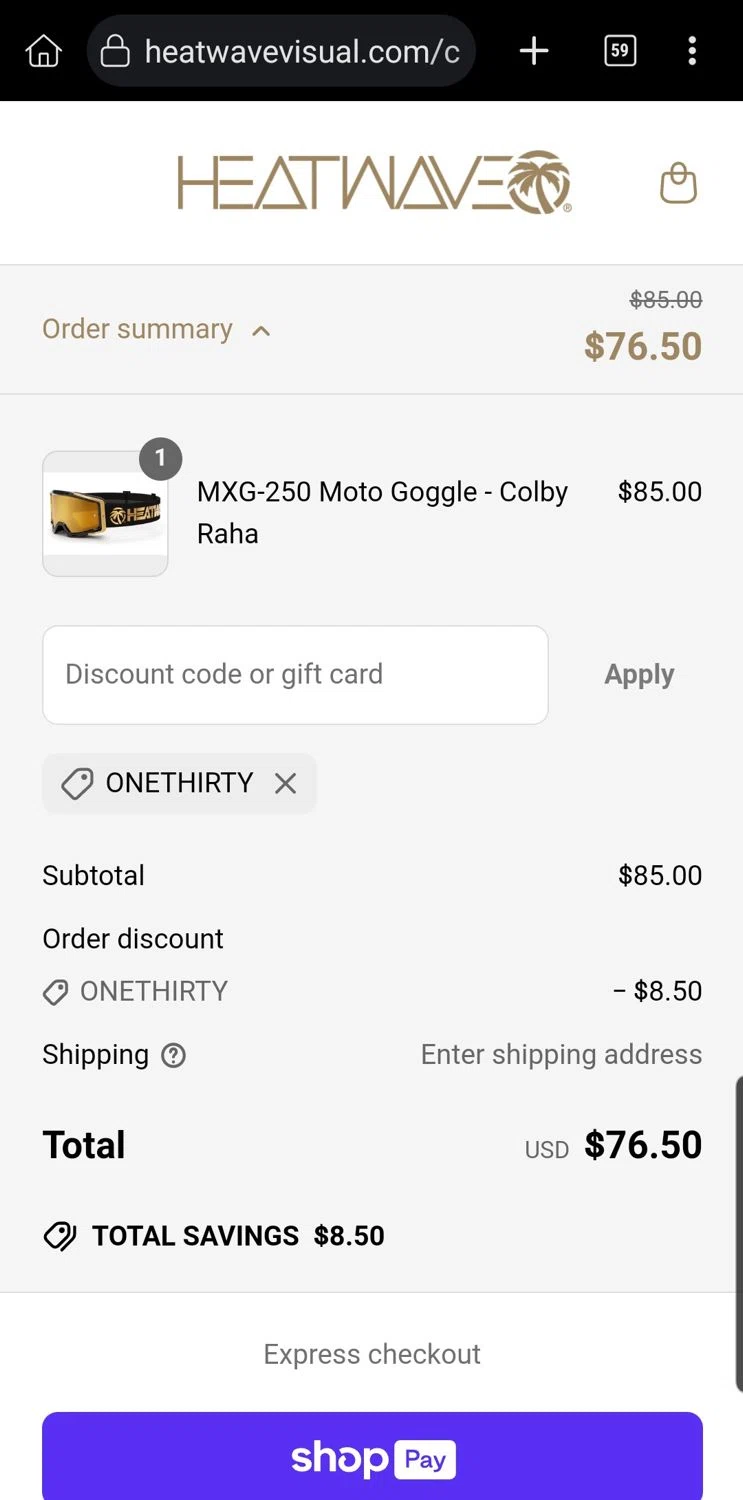
Task: Open the browser overflow menu
Action: pyautogui.click(x=692, y=51)
